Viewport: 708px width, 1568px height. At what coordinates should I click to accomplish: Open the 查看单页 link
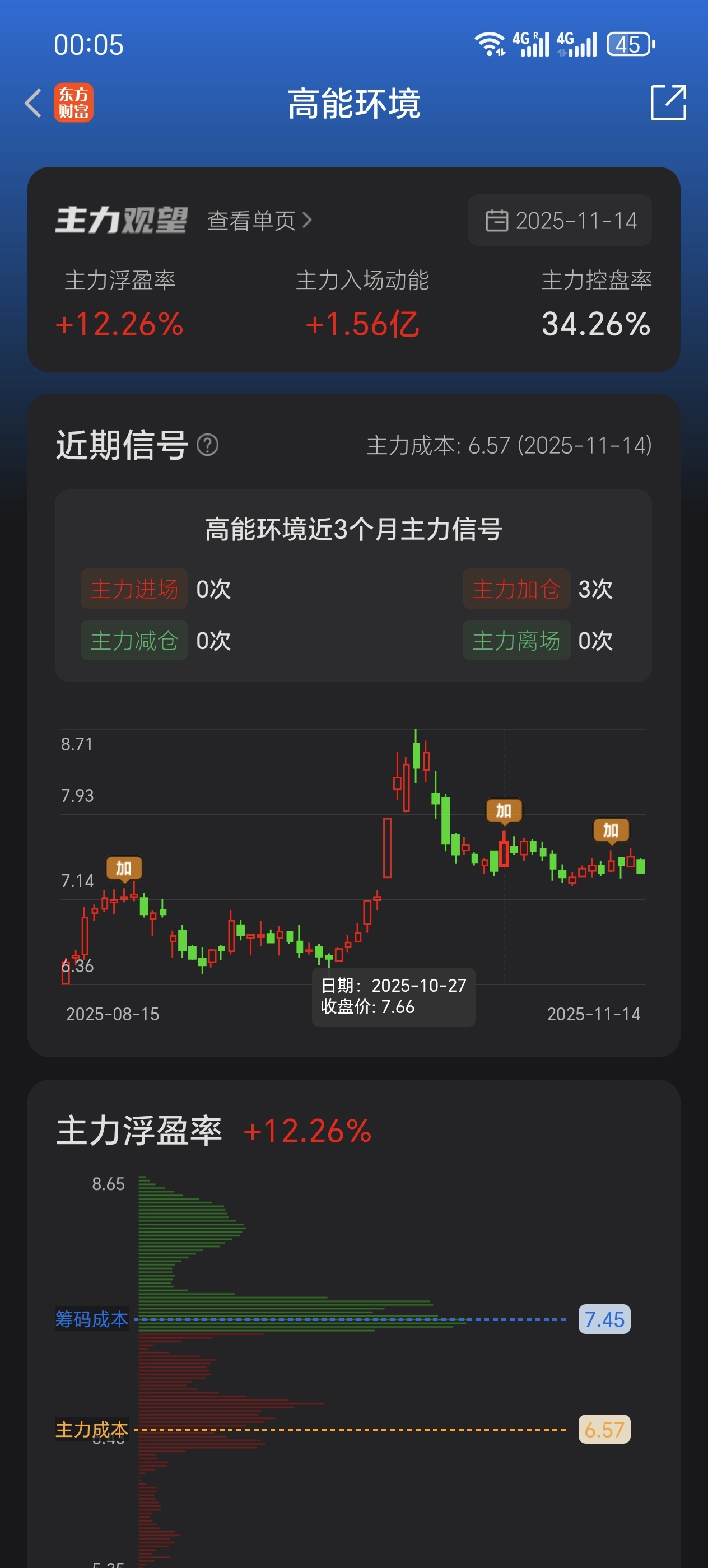259,220
